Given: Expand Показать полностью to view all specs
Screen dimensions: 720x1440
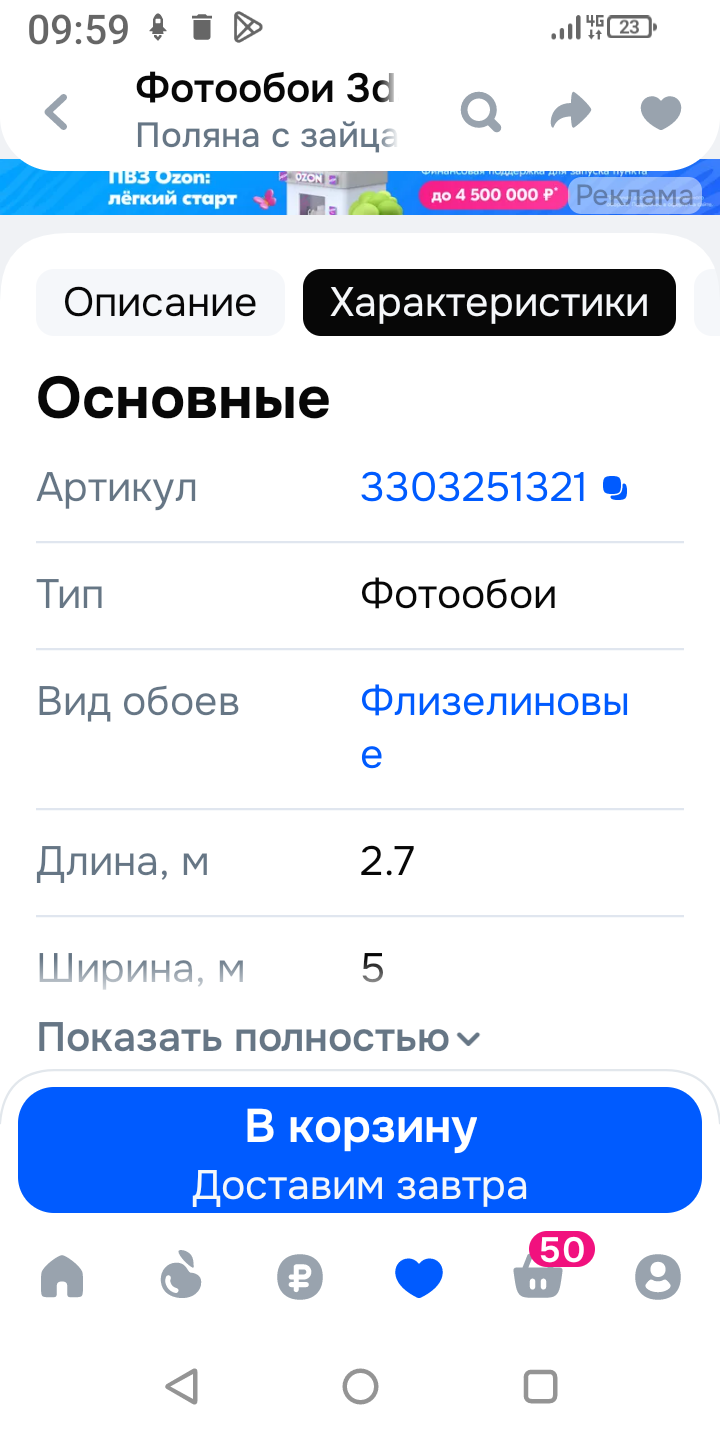Looking at the screenshot, I should 258,1038.
